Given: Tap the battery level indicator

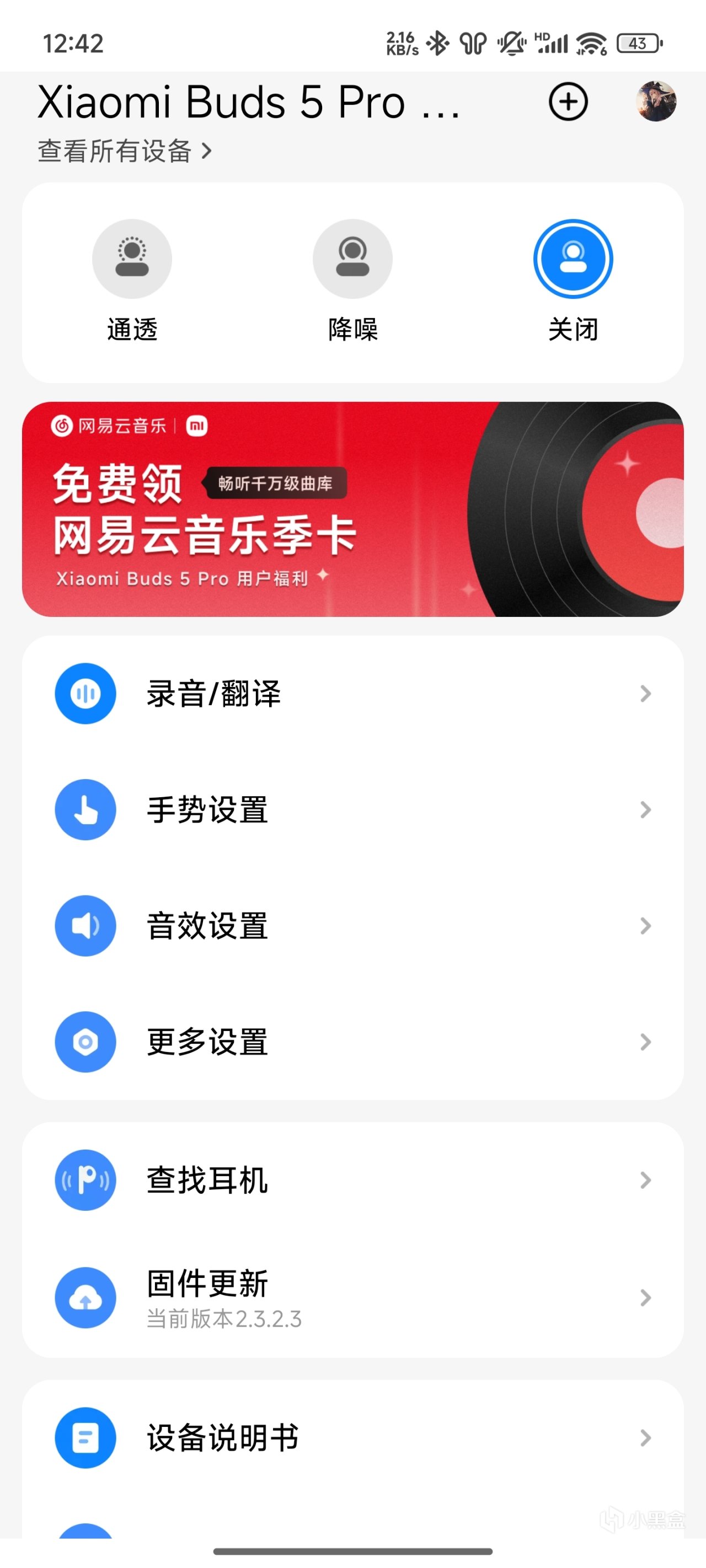Looking at the screenshot, I should pos(637,43).
